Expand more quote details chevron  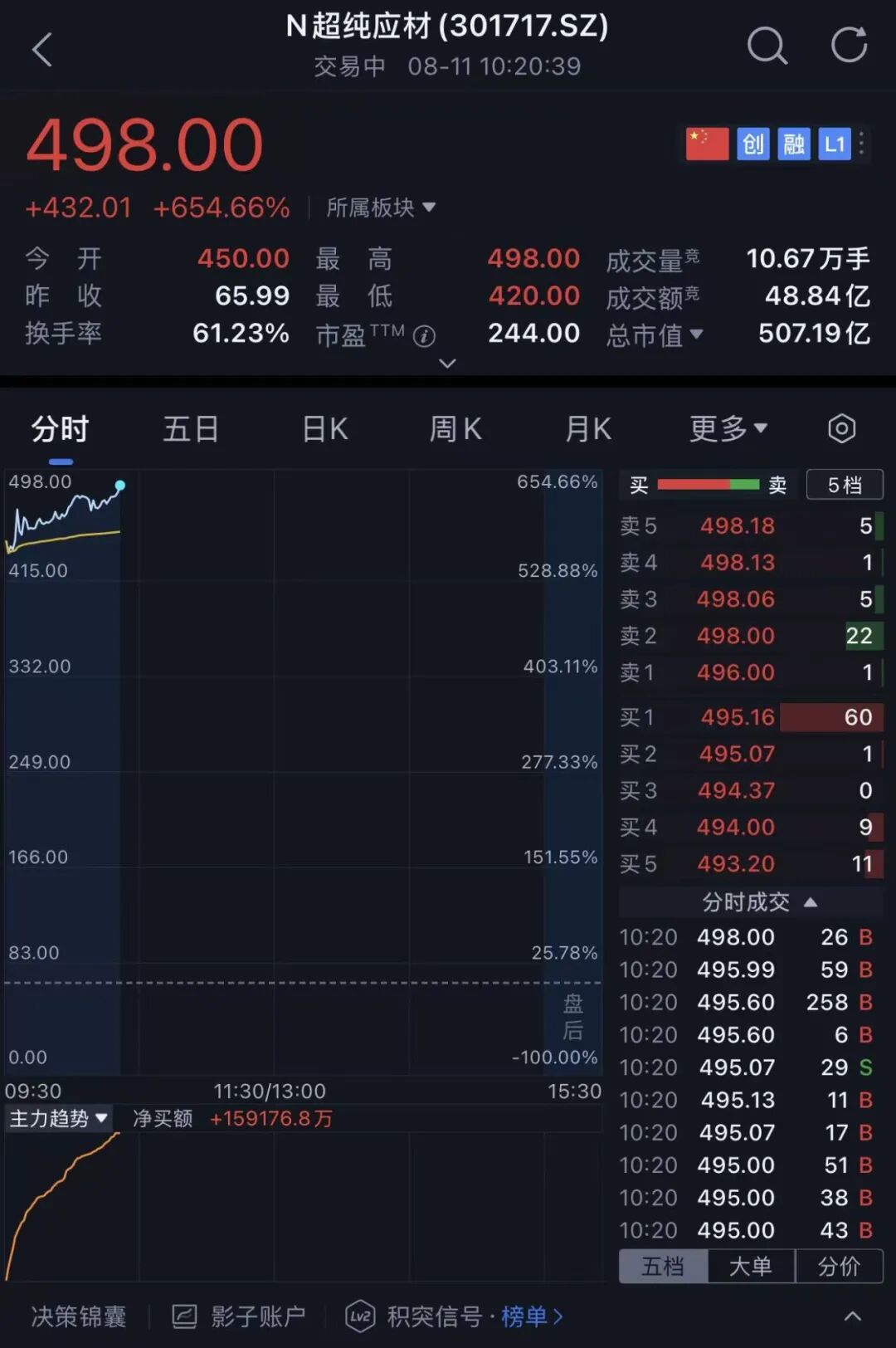click(x=447, y=363)
